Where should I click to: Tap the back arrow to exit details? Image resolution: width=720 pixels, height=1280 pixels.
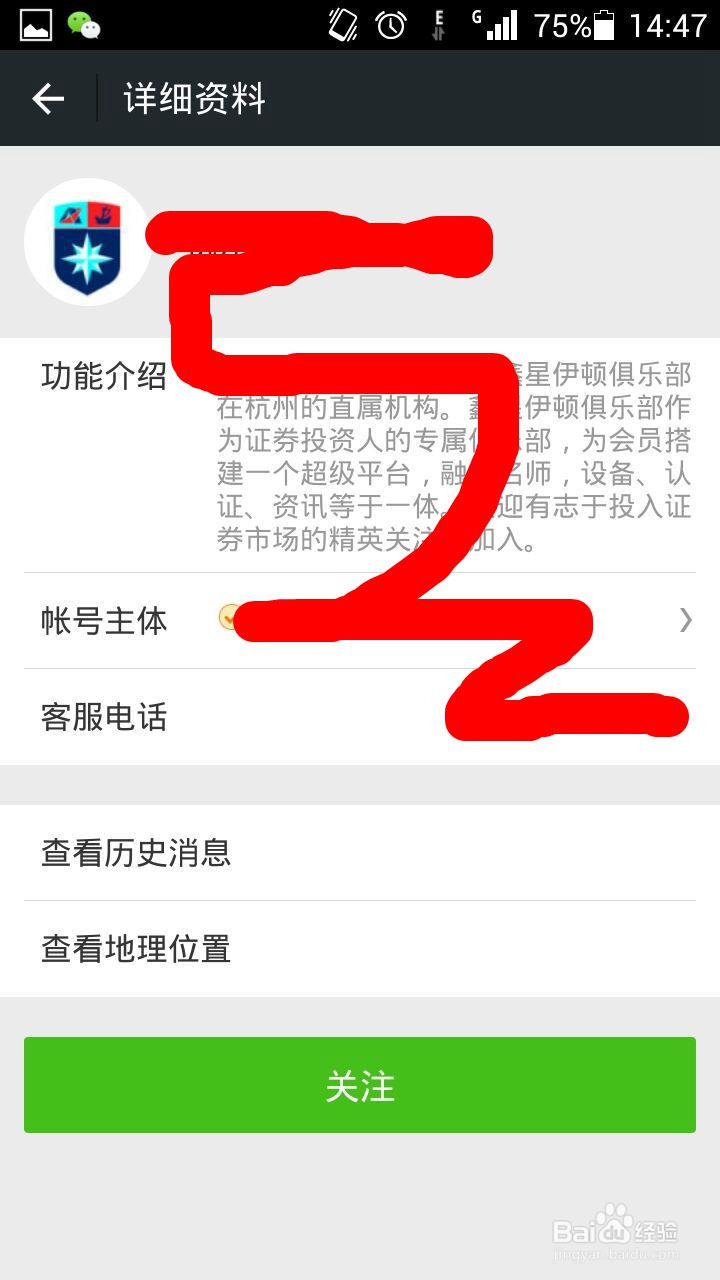coord(46,98)
